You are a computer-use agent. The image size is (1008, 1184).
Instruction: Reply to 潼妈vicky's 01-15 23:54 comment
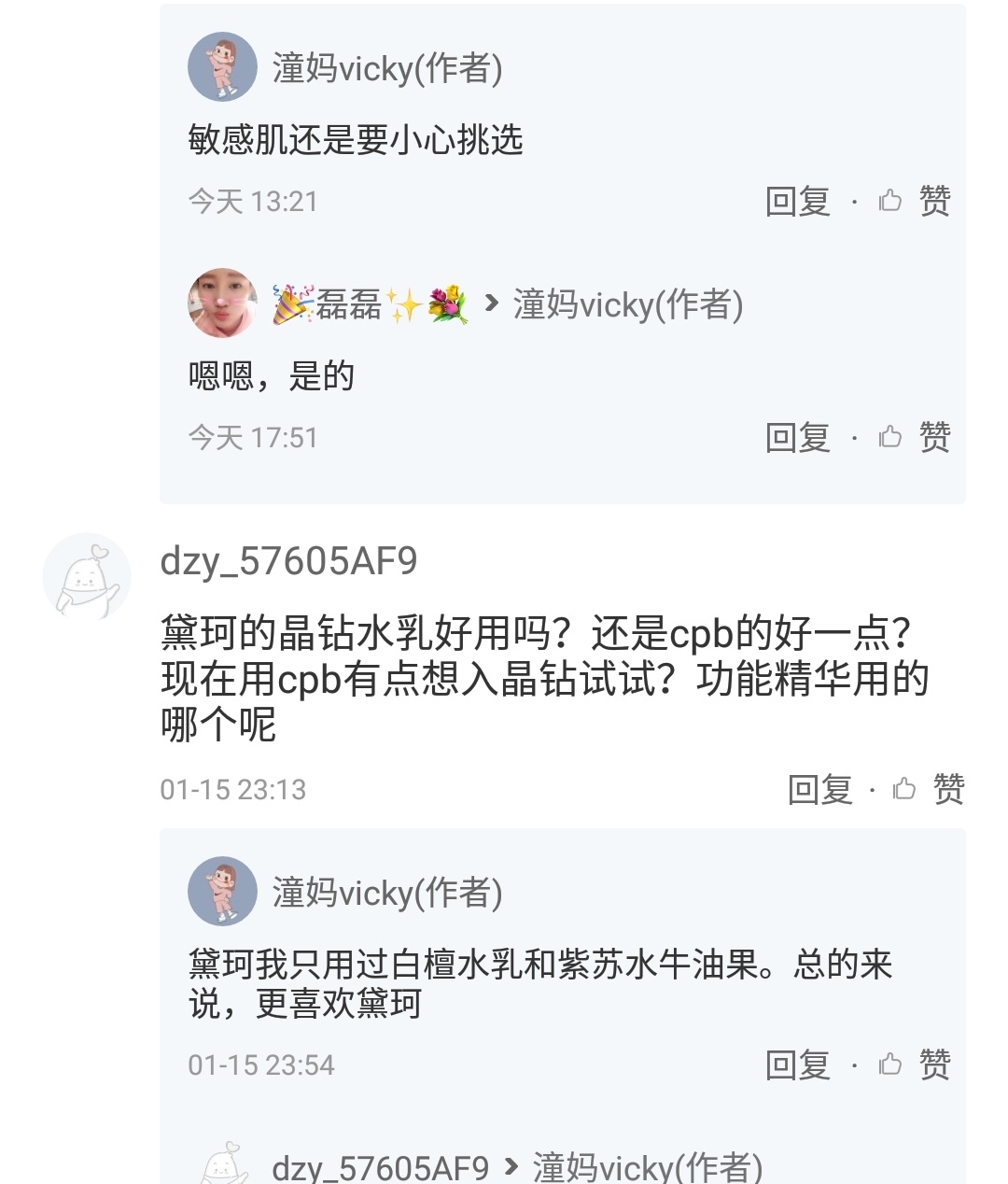click(797, 1064)
